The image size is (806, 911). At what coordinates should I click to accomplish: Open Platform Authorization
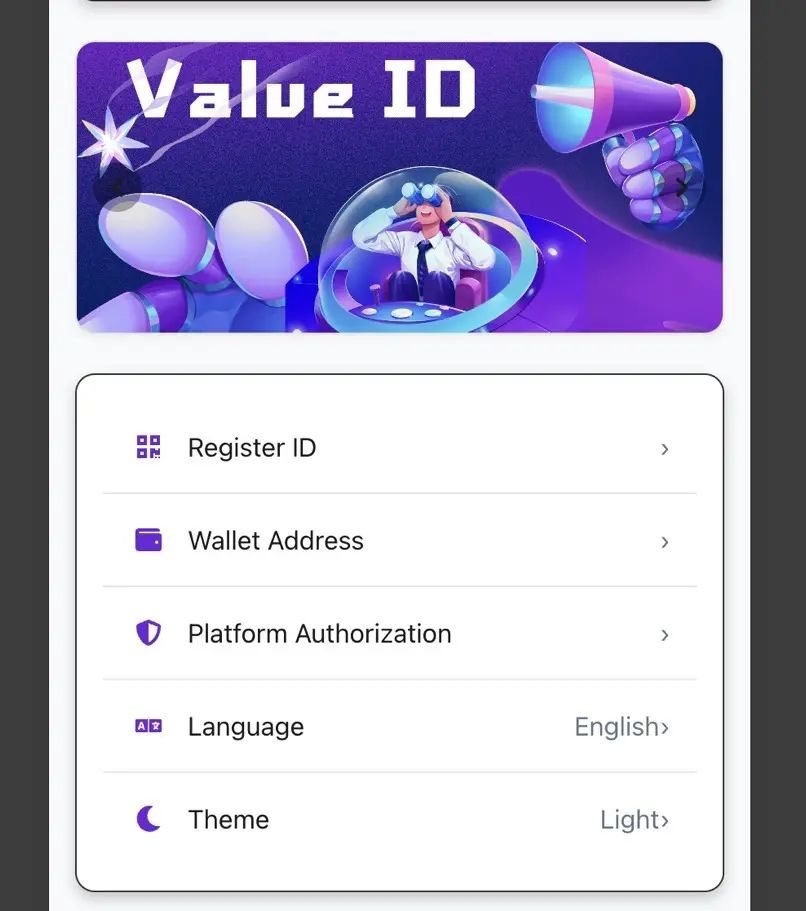pos(400,634)
